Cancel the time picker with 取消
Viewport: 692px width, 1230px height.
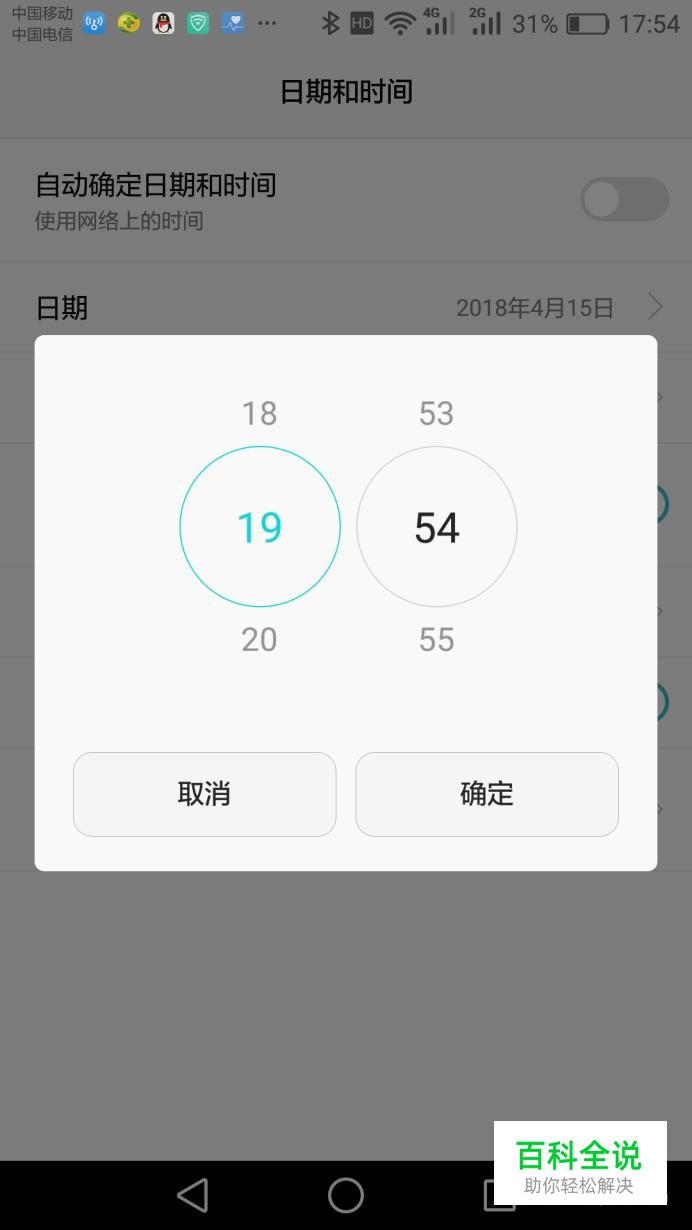pos(204,794)
